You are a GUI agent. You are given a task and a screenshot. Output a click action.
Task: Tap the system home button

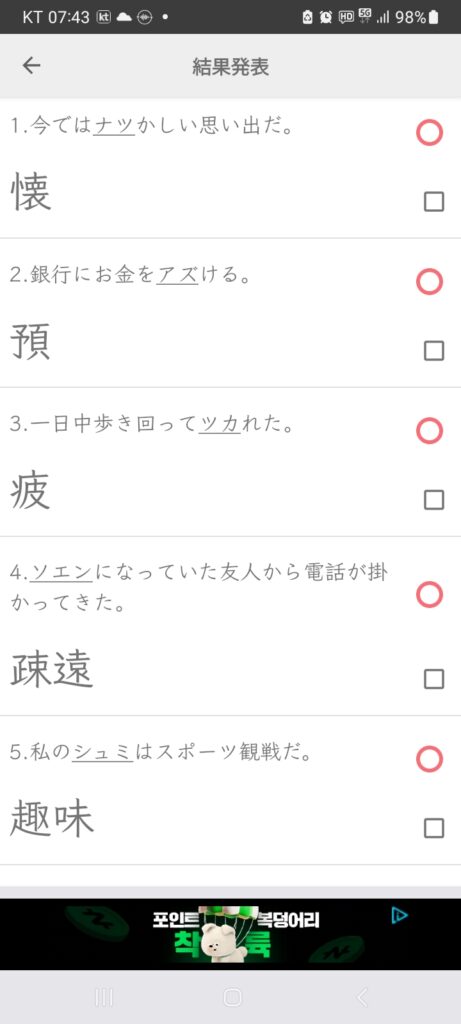232,997
